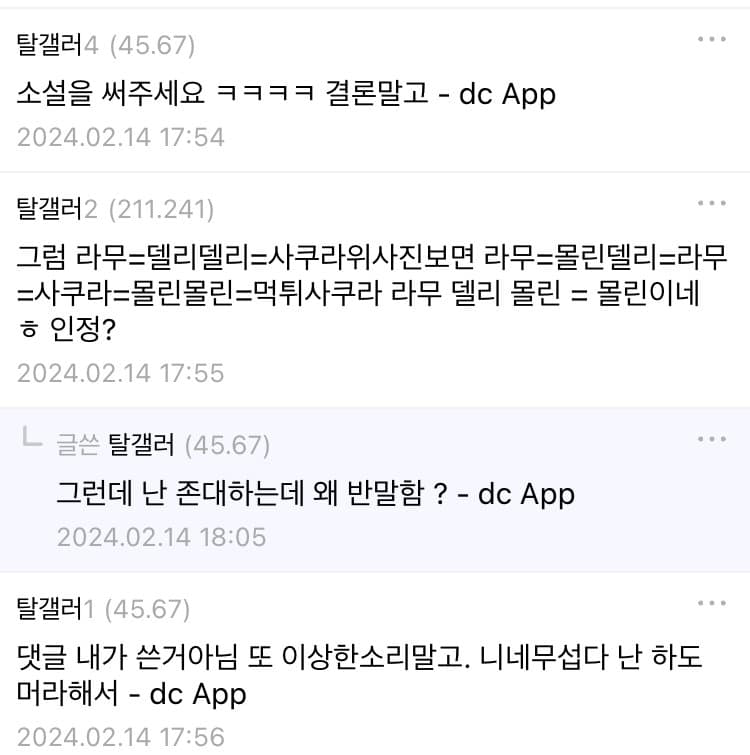Open the three-dot menu on 탈갤러2's comment
The height and width of the screenshot is (755, 750).
[711, 204]
